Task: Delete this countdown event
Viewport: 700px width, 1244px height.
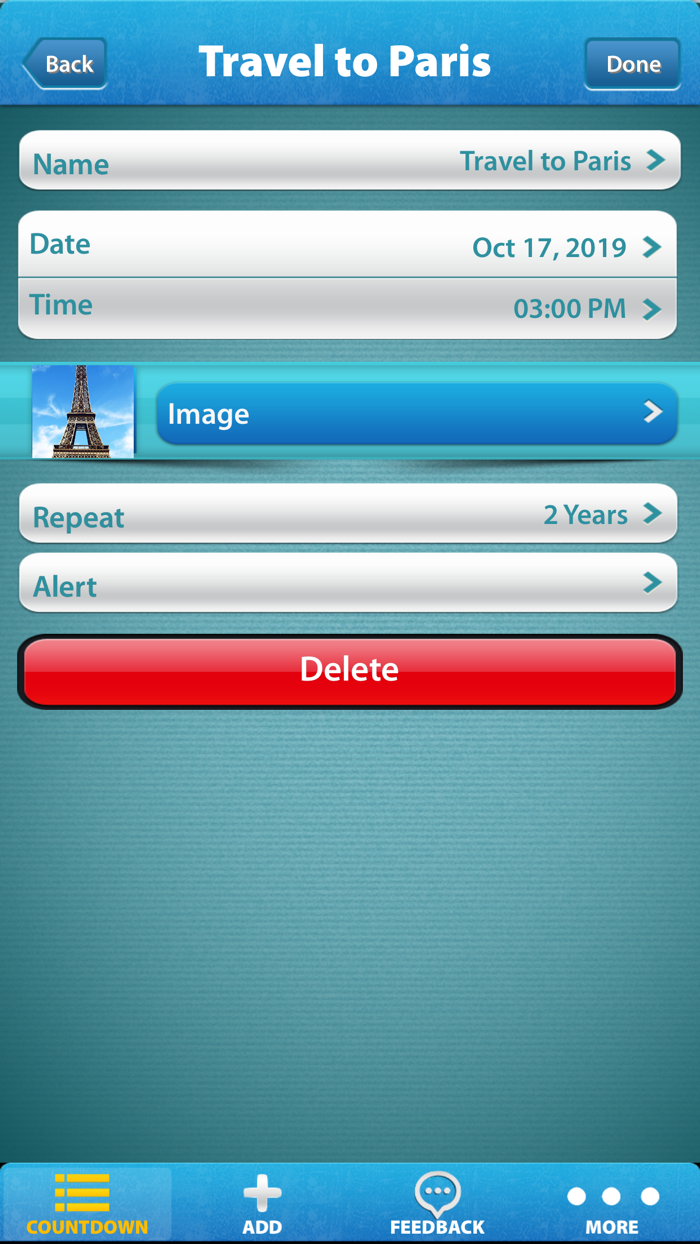Action: [x=349, y=671]
